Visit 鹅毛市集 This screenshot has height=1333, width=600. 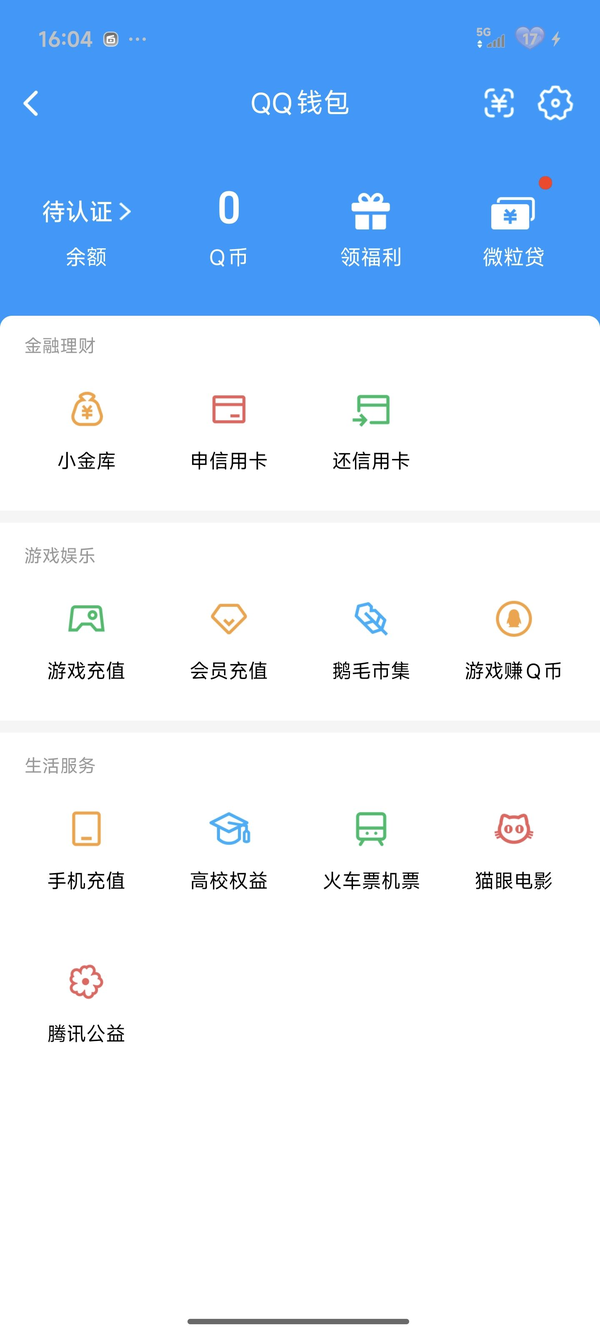(x=371, y=641)
